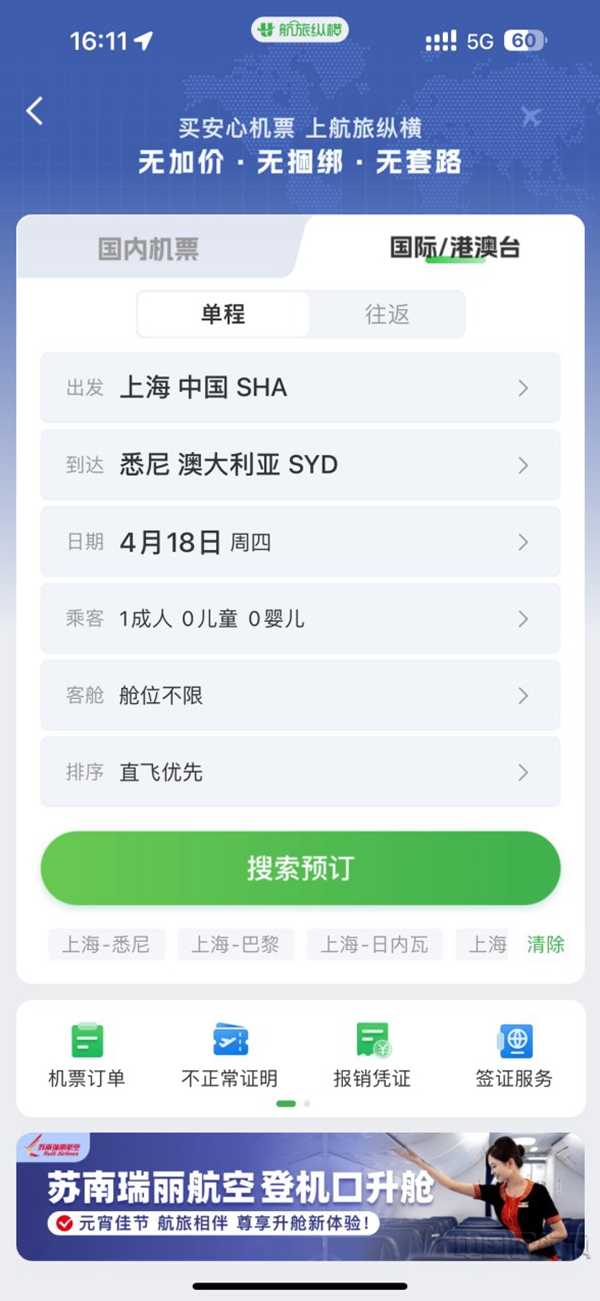This screenshot has height=1301, width=600.
Task: Change the departure city 上海 SHA
Action: click(x=300, y=388)
